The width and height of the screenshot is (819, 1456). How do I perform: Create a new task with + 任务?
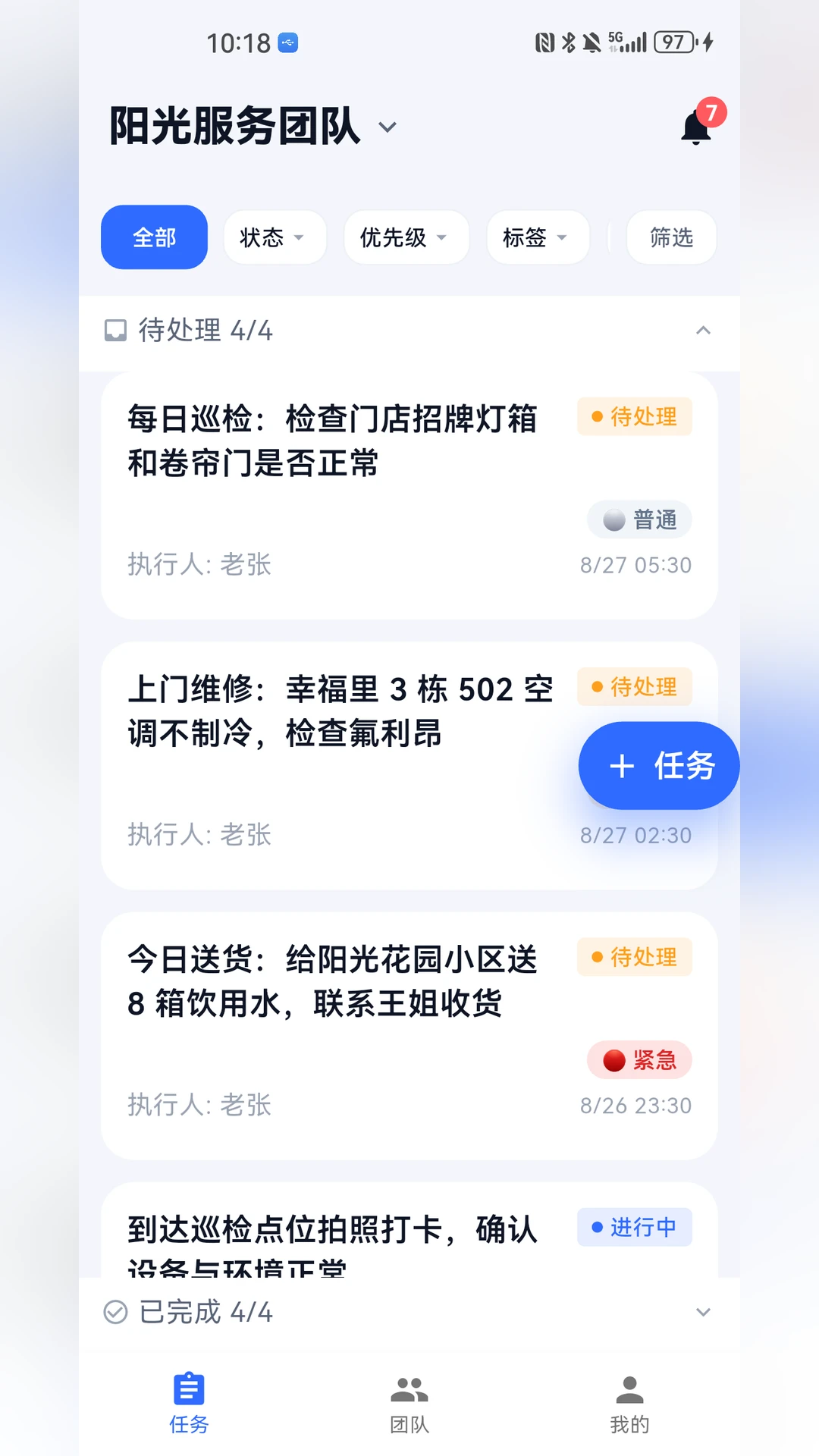pos(659,766)
